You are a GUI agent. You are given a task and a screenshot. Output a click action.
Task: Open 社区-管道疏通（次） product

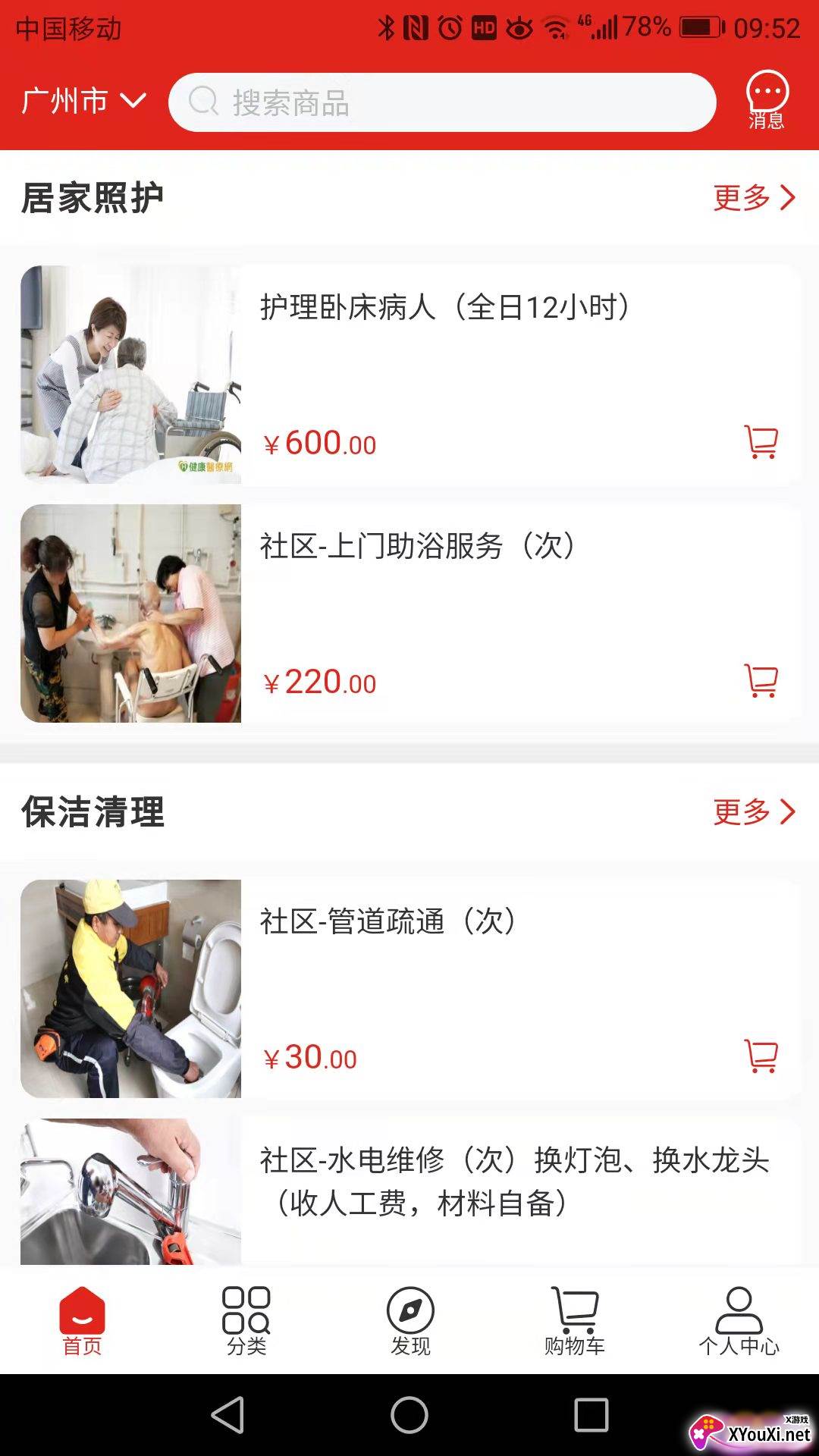click(x=388, y=922)
